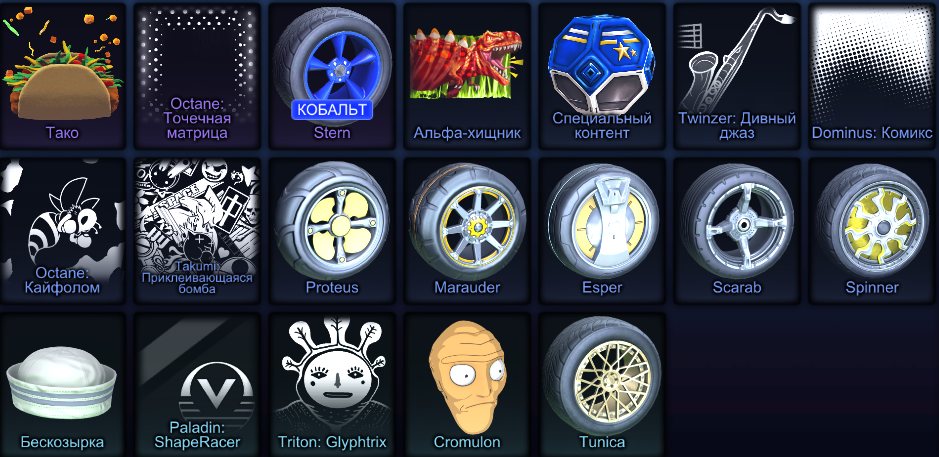Open Paladin: ShapeRacer decal
The image size is (939, 457).
pos(196,383)
